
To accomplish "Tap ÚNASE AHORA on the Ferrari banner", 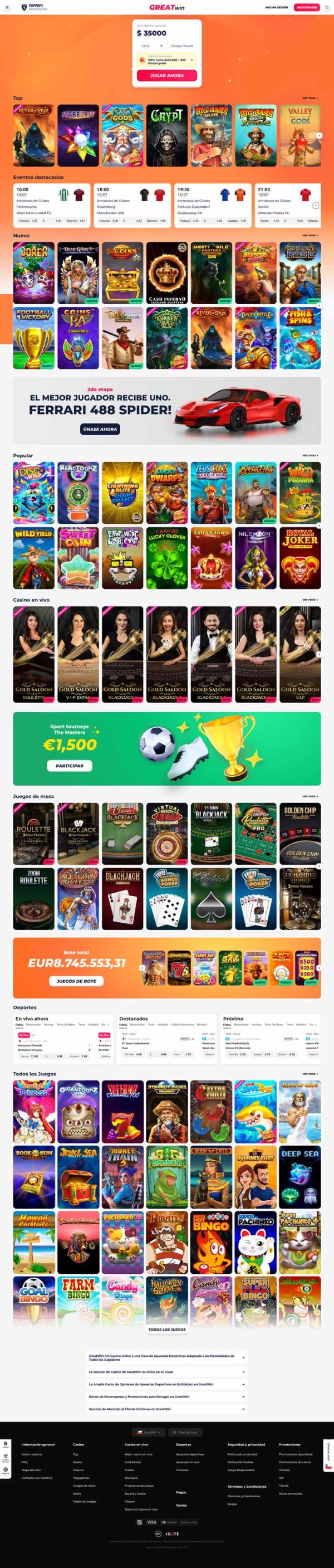I will (100, 428).
